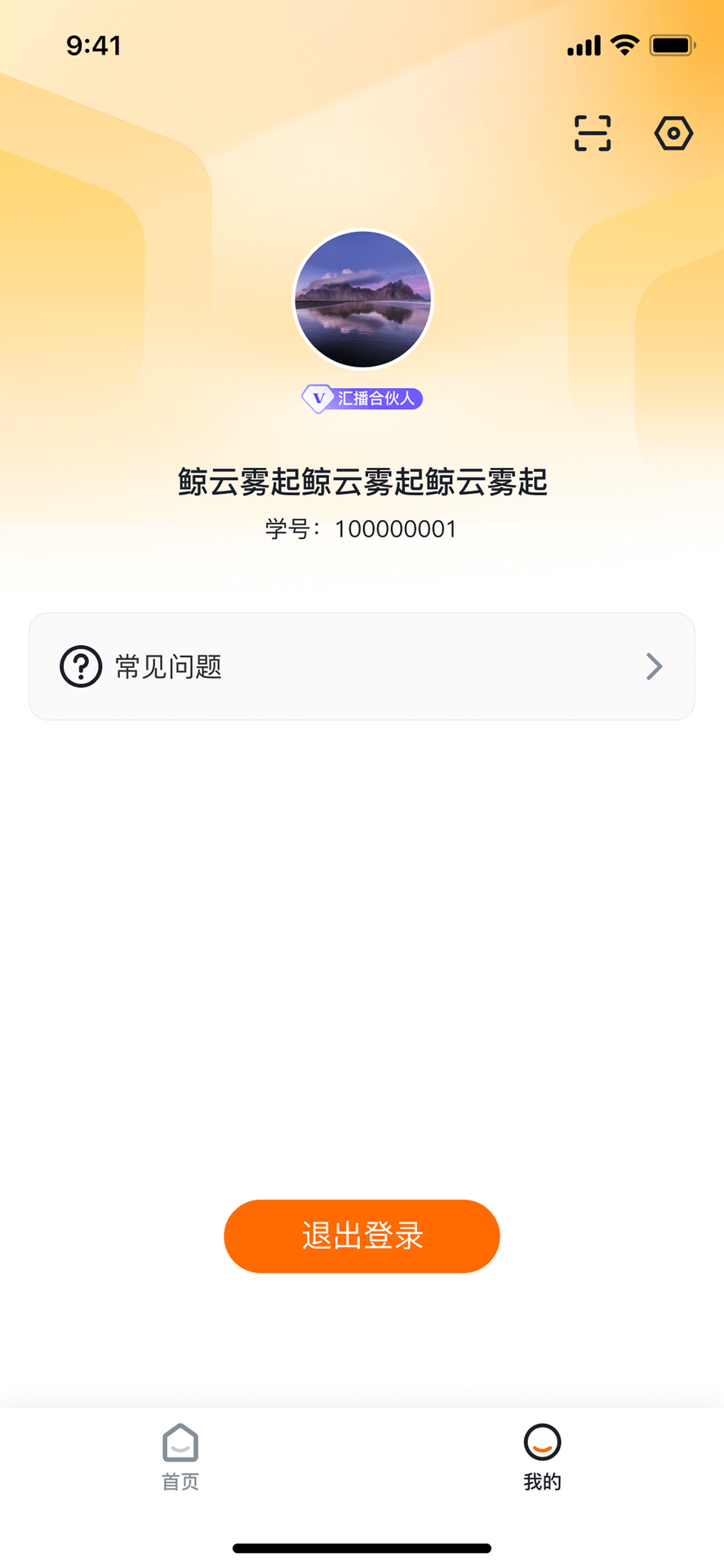Tap the Wi-Fi icon in status bar
Screen dimensions: 724x1568
623,45
